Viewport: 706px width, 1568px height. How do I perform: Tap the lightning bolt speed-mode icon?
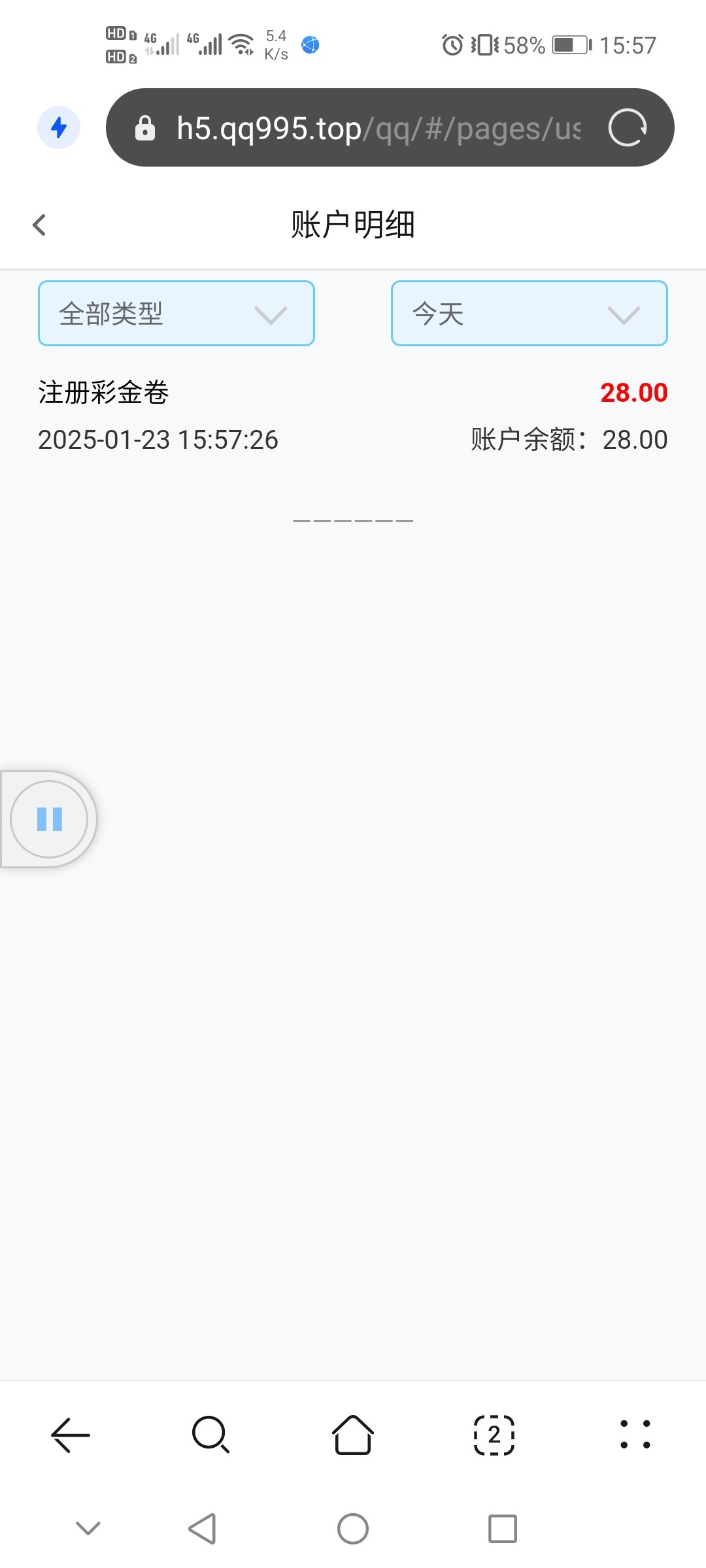point(59,127)
